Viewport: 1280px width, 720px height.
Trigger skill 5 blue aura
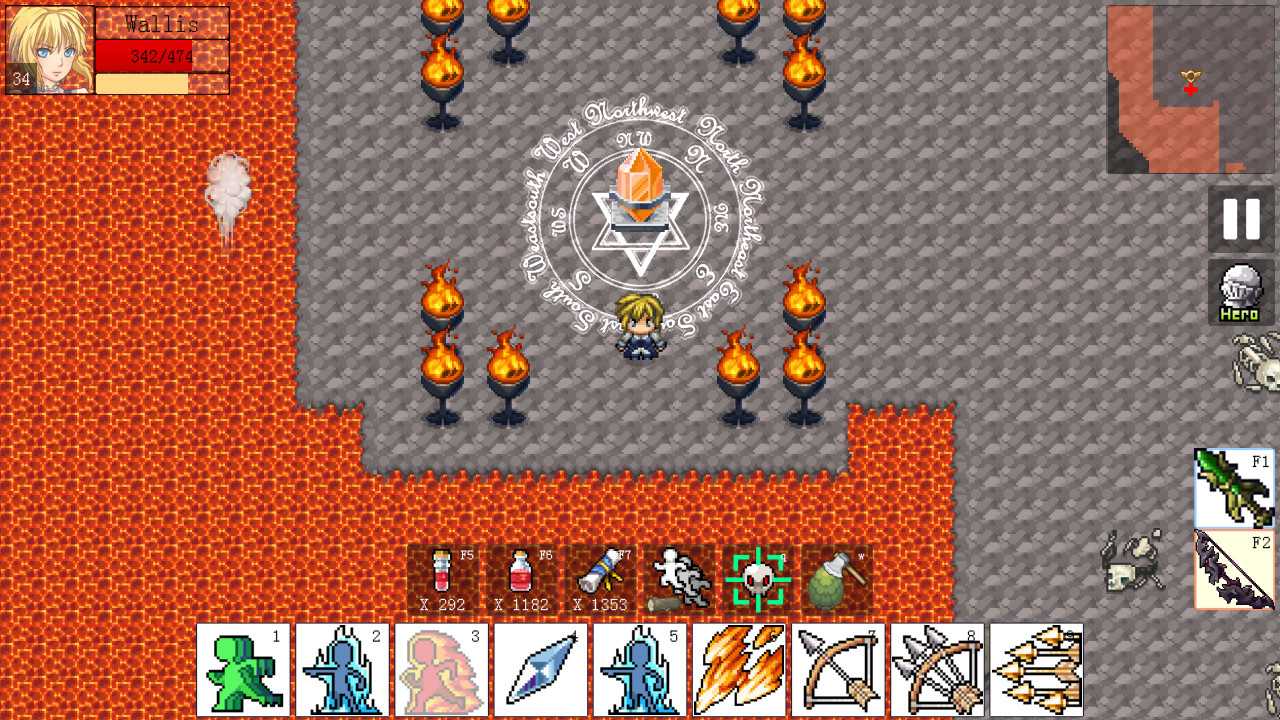point(639,670)
